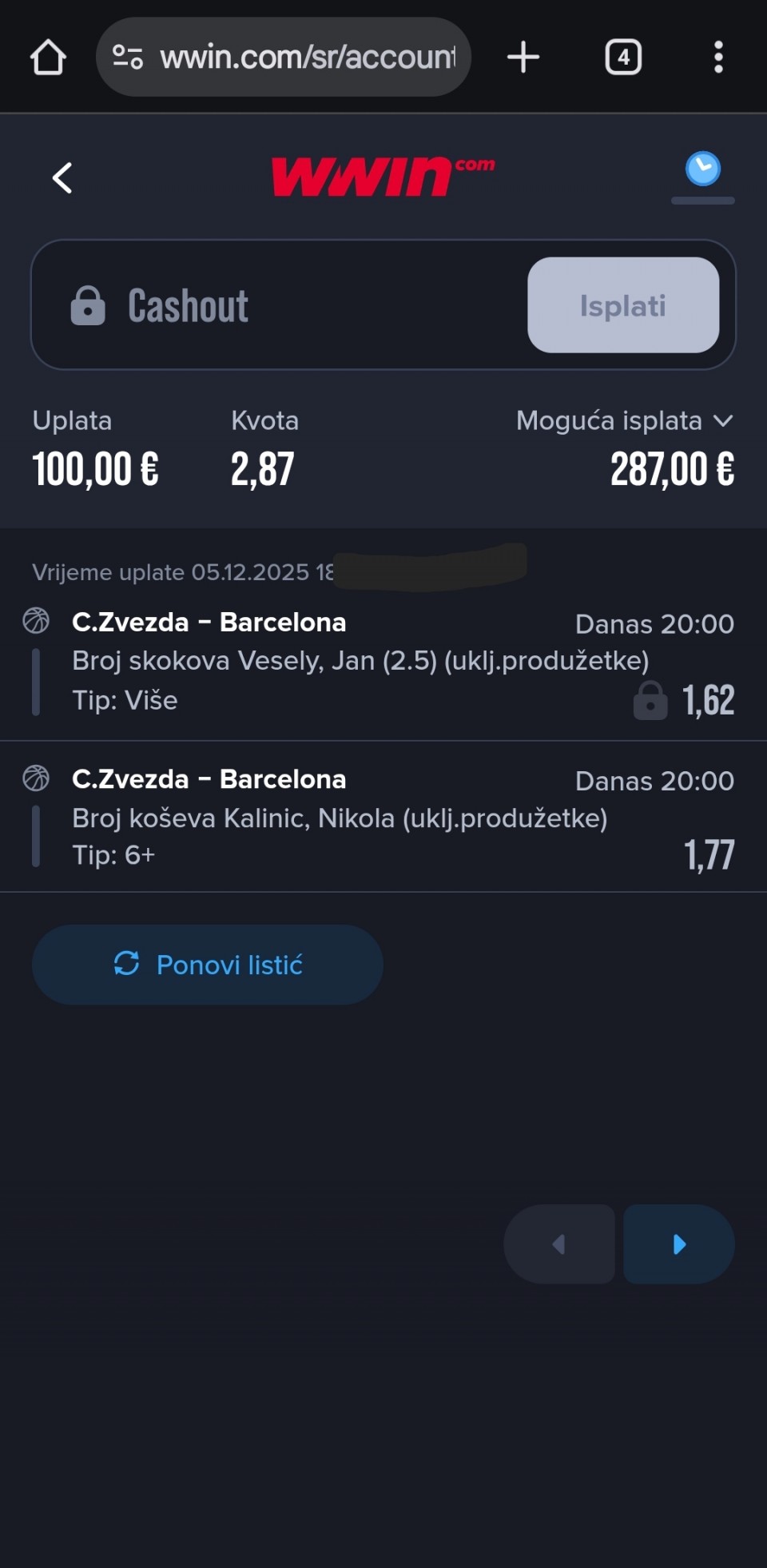This screenshot has height=1568, width=767.
Task: Go to the next ticket
Action: 679,1244
